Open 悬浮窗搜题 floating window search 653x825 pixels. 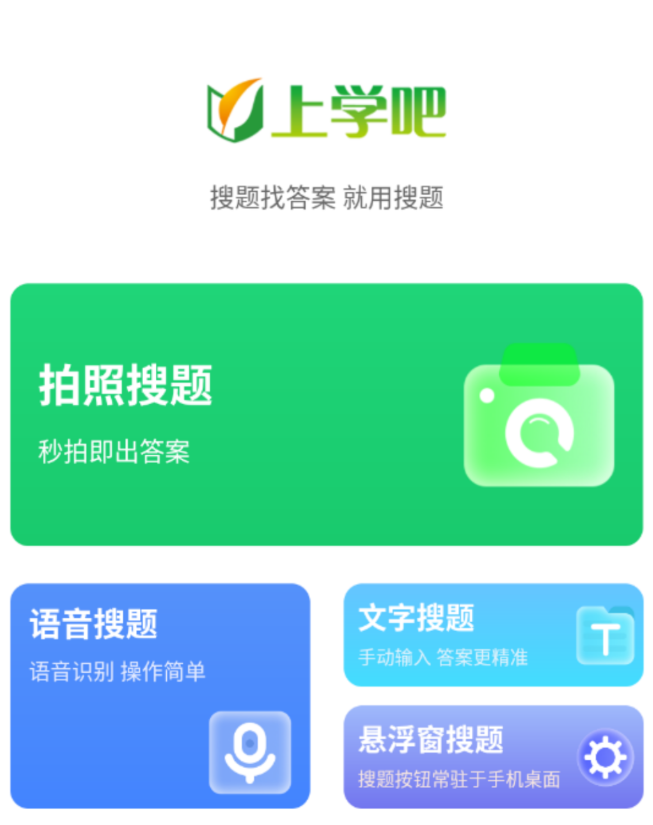click(493, 756)
